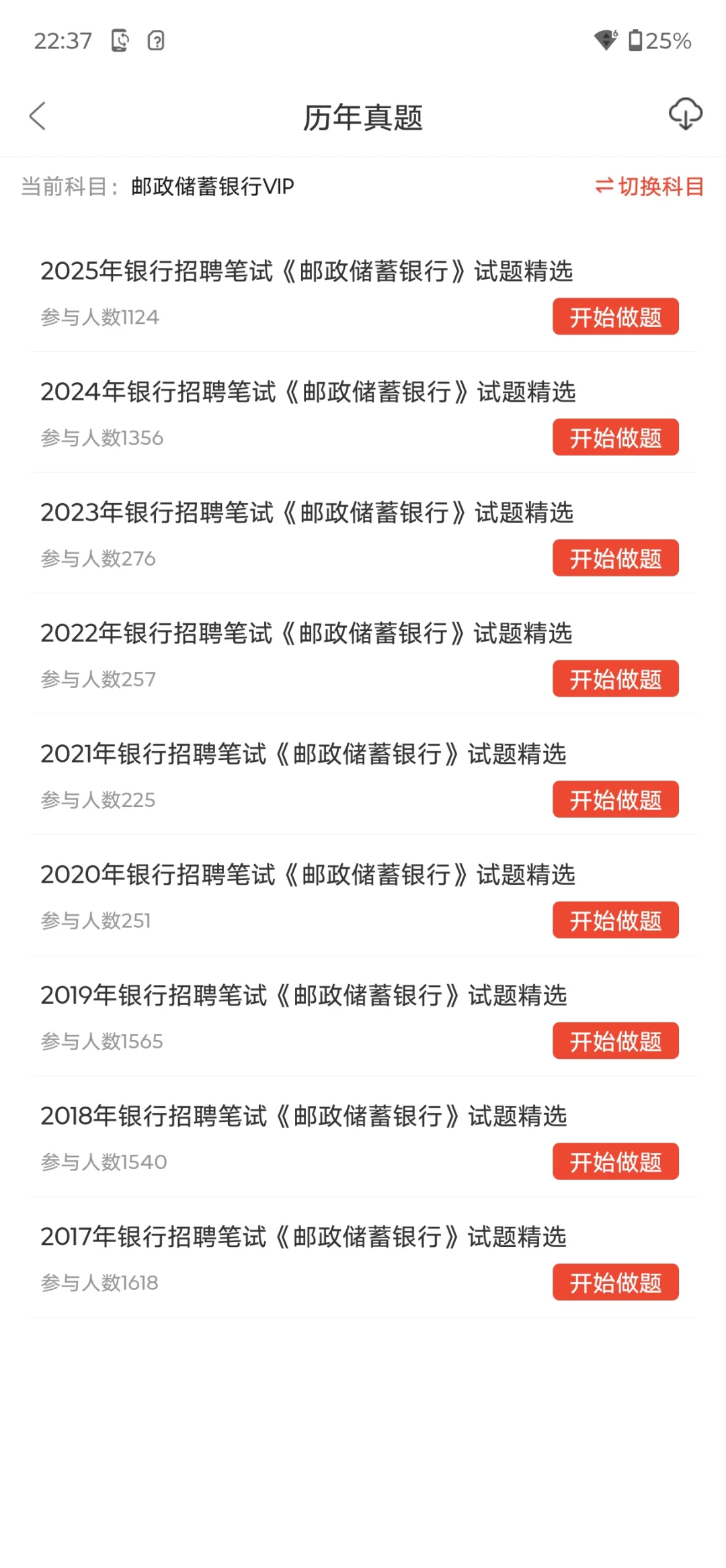This screenshot has height=1568, width=726.
Task: Start the 2024年 exam with 开始做题
Action: click(615, 437)
